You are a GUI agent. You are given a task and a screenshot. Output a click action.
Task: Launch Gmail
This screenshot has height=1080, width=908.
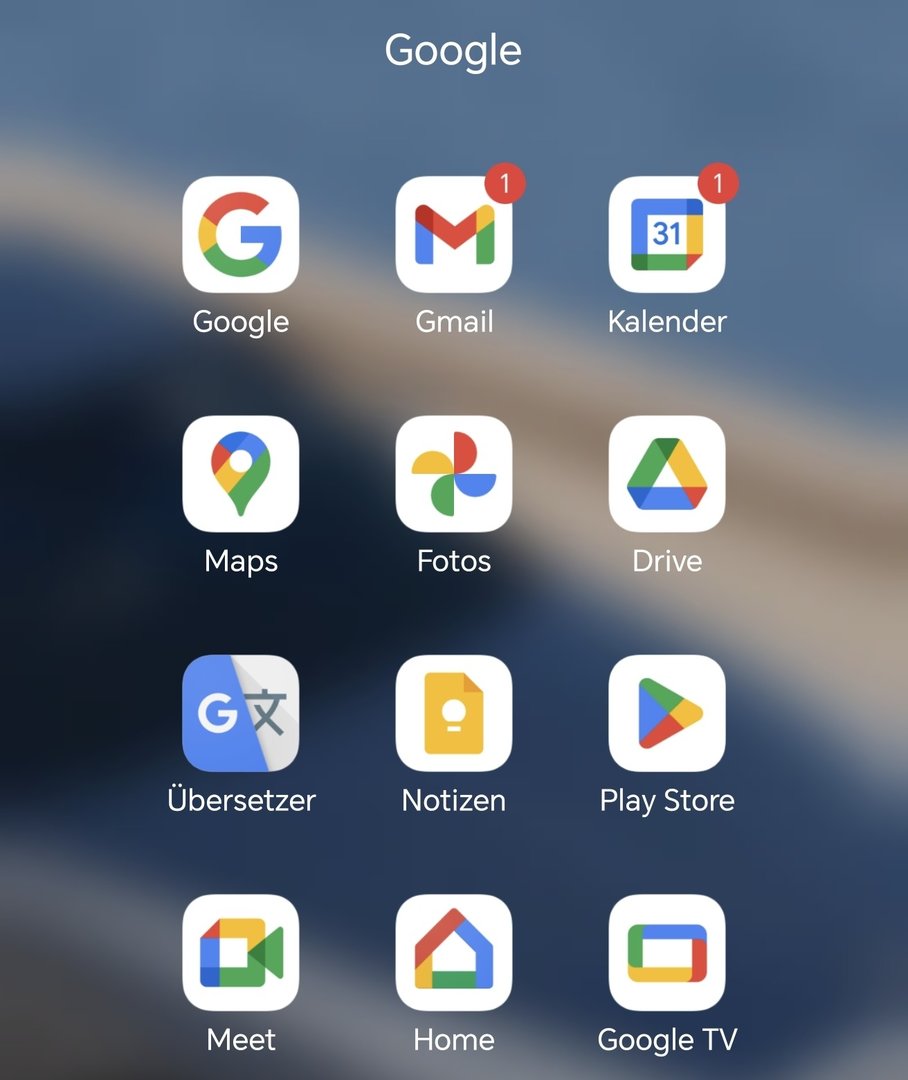pyautogui.click(x=453, y=235)
